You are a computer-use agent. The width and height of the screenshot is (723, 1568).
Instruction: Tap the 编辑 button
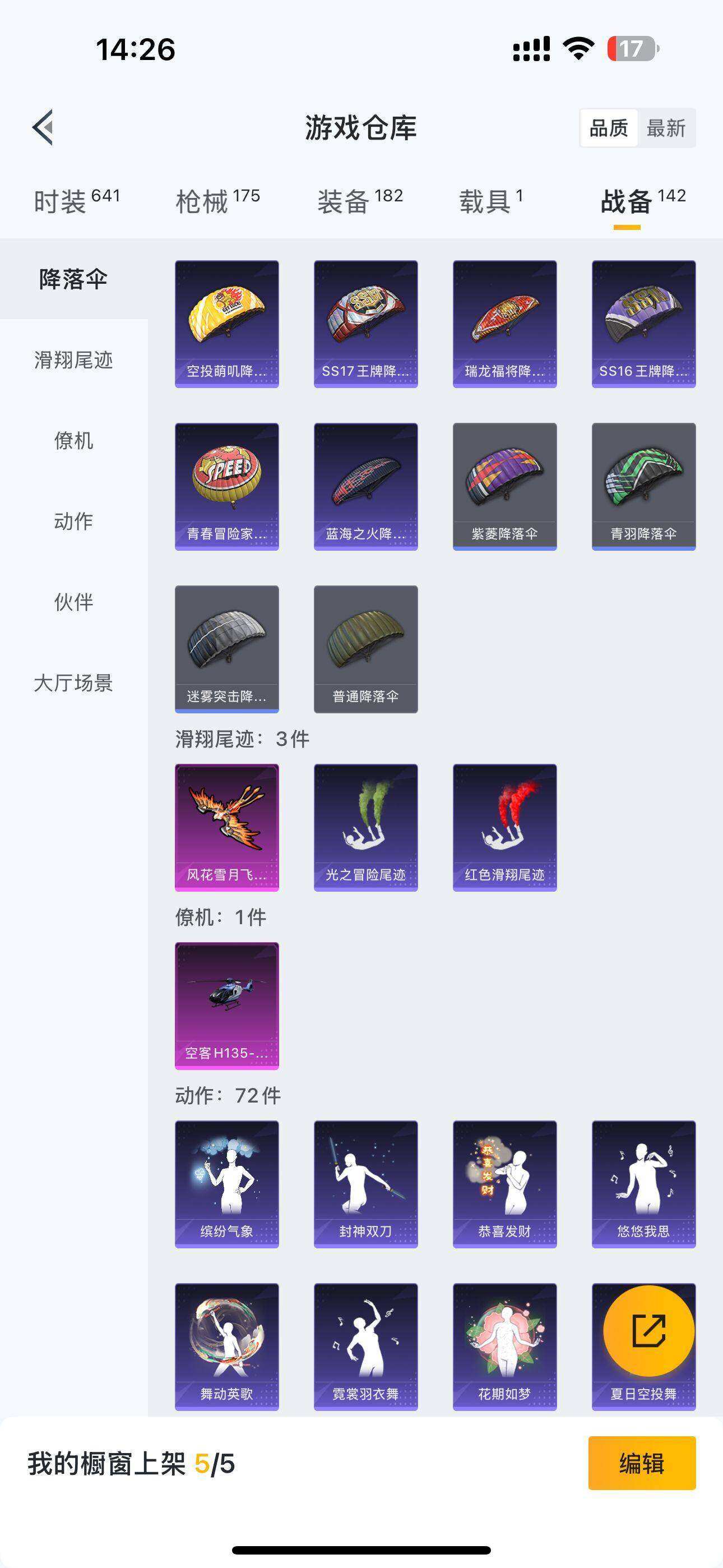point(641,1463)
